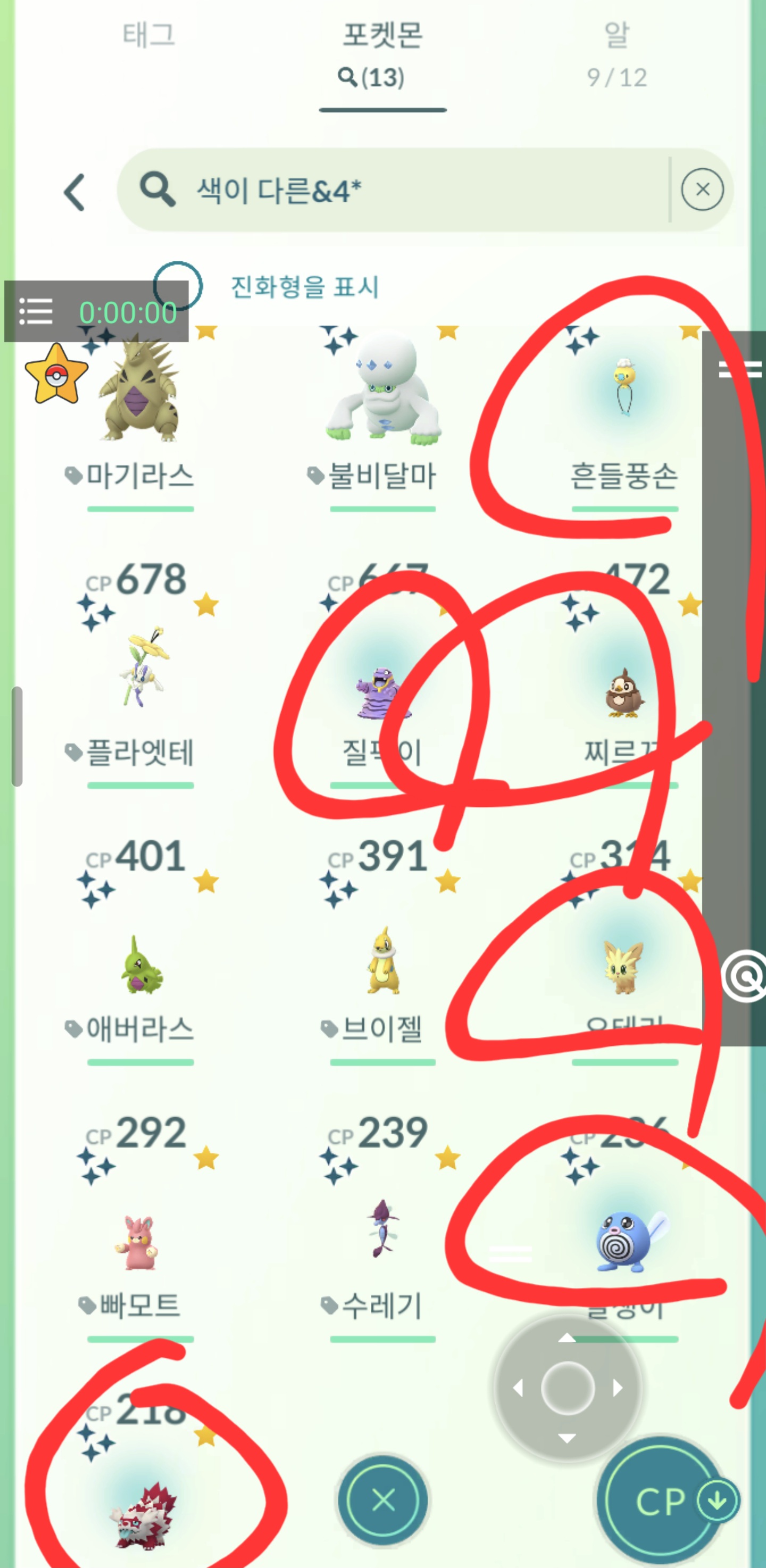Change sort order with CP button

pos(660,1502)
